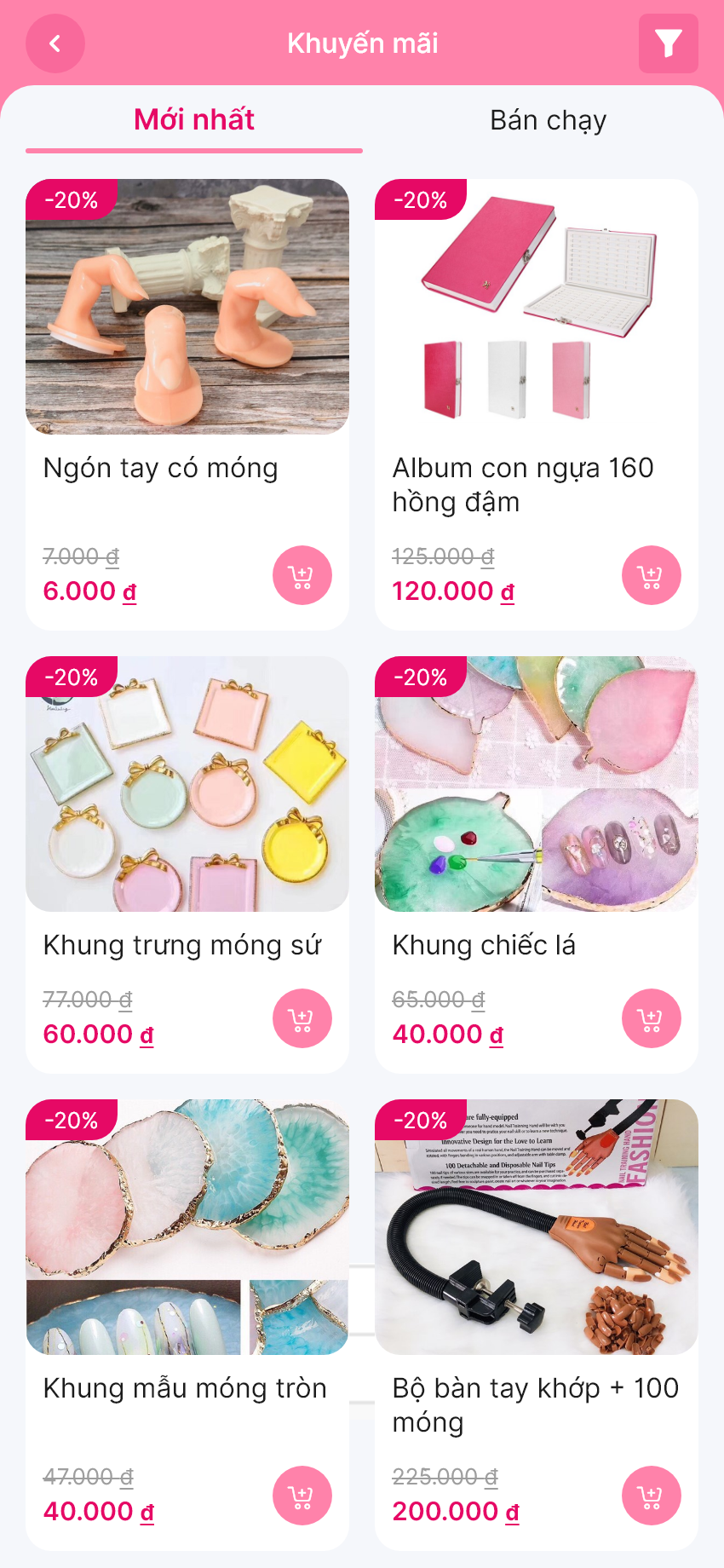Screen dimensions: 724x1568
Task: Add Bộ bàn tay khớp to cart
Action: tap(652, 1496)
